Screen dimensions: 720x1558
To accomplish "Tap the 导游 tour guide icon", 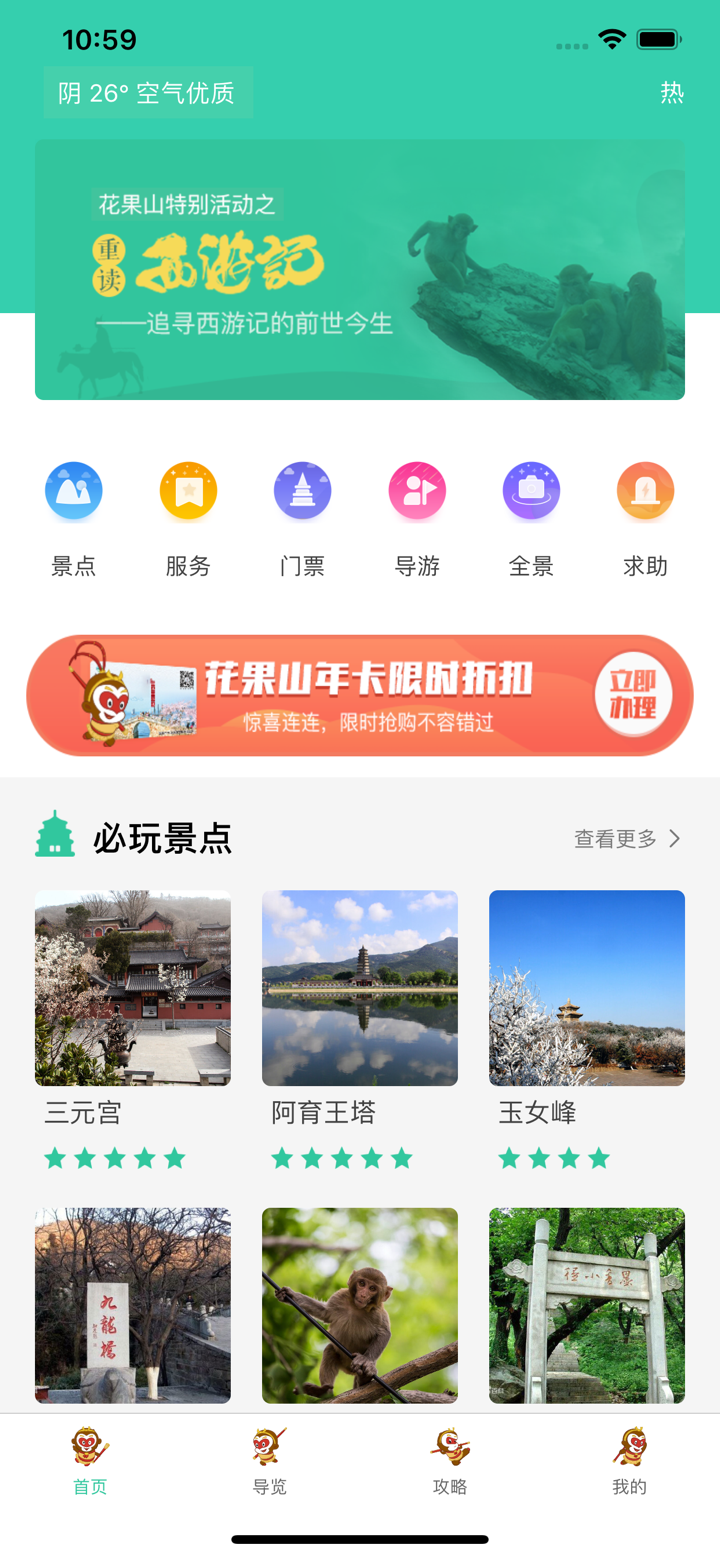I will [417, 491].
